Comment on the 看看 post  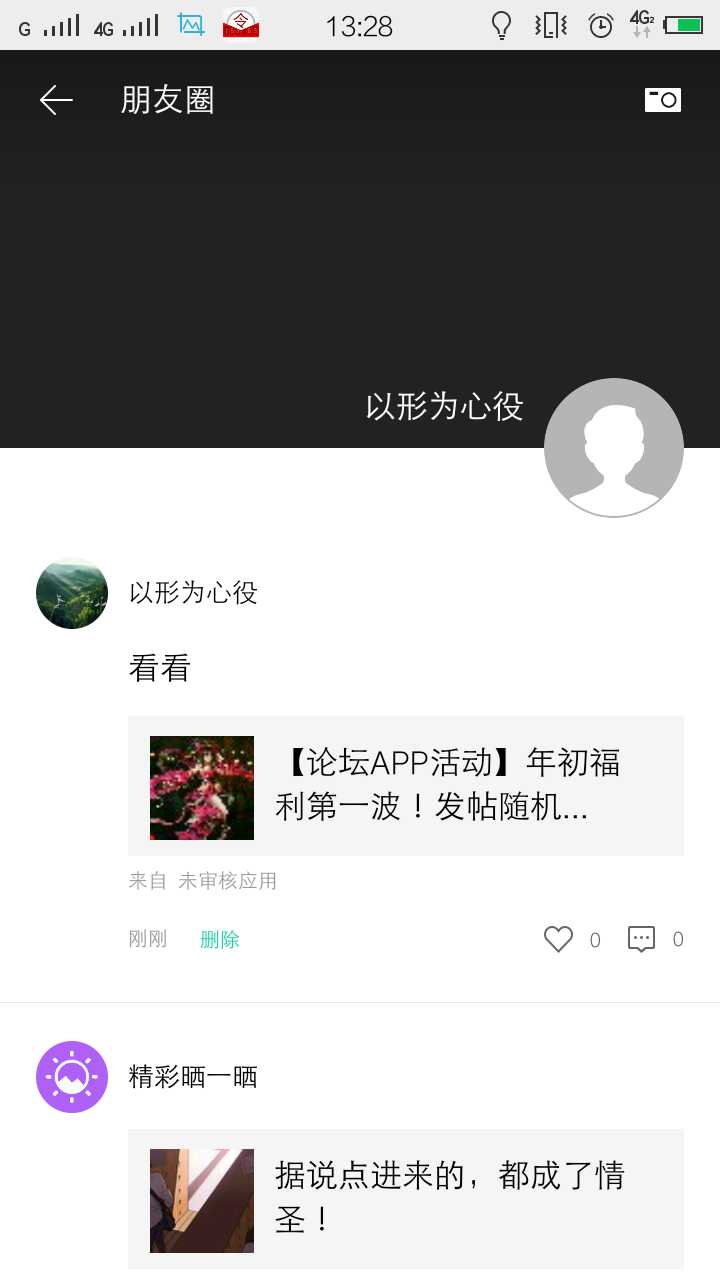(x=641, y=939)
